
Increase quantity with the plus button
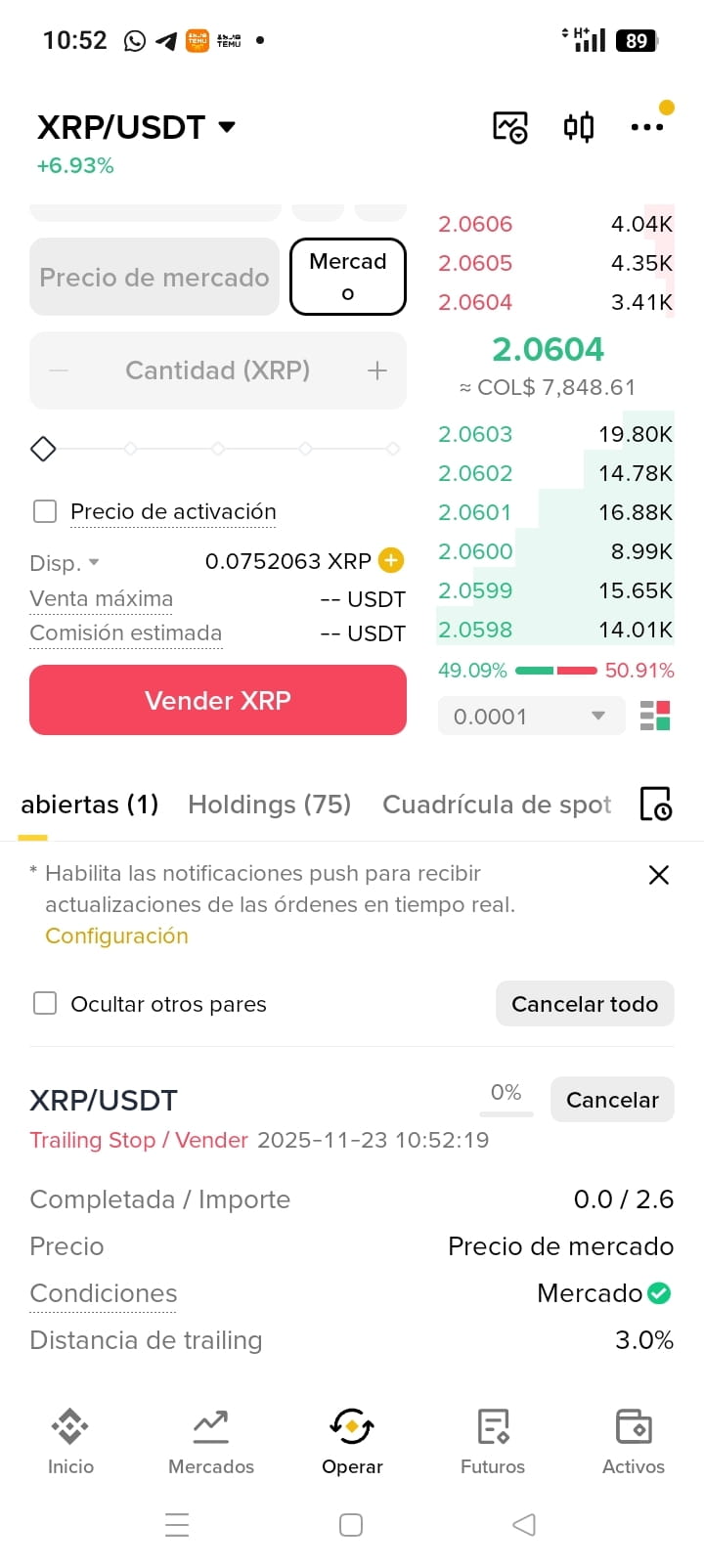tap(377, 370)
